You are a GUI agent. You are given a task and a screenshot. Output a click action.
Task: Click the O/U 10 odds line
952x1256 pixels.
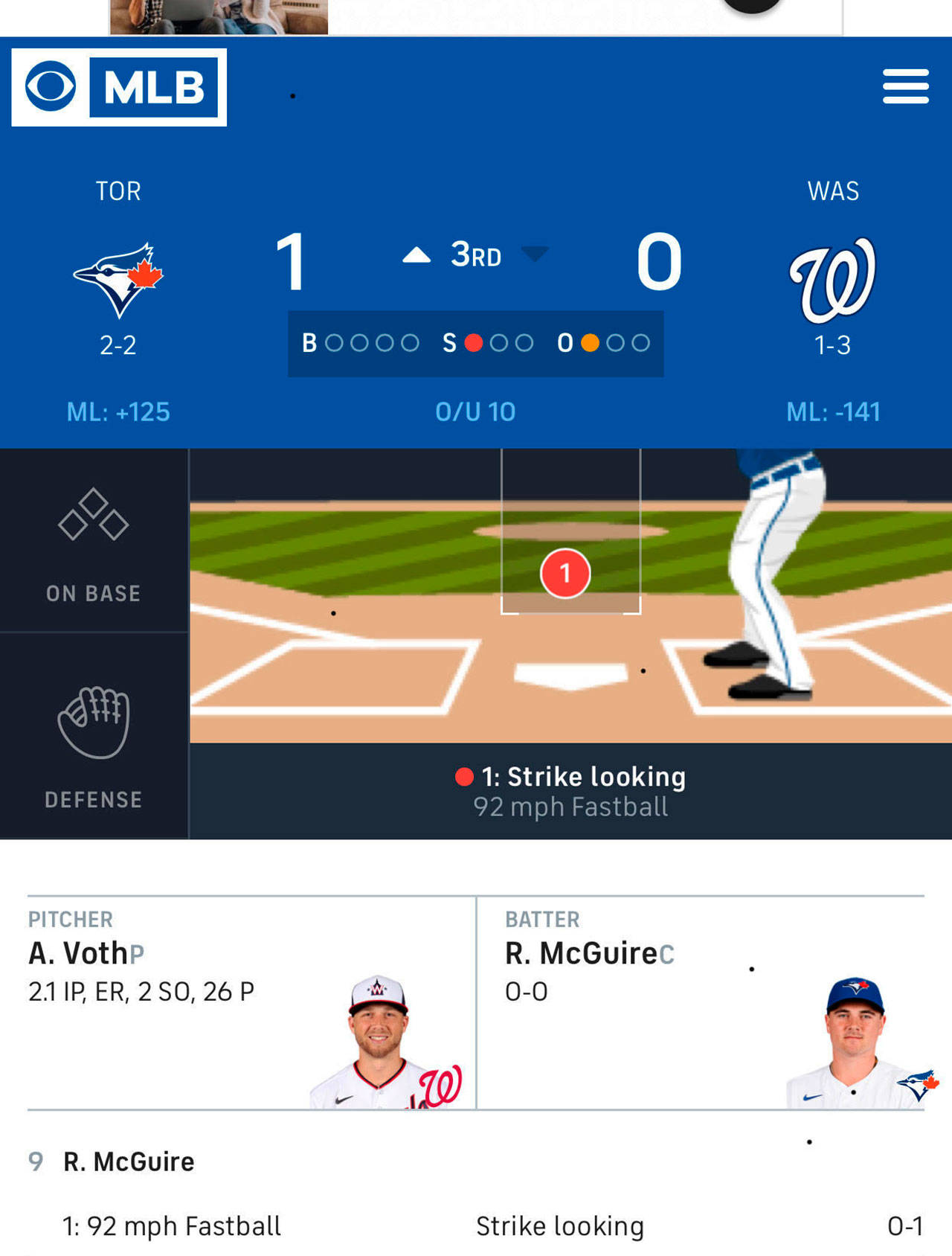tap(475, 411)
